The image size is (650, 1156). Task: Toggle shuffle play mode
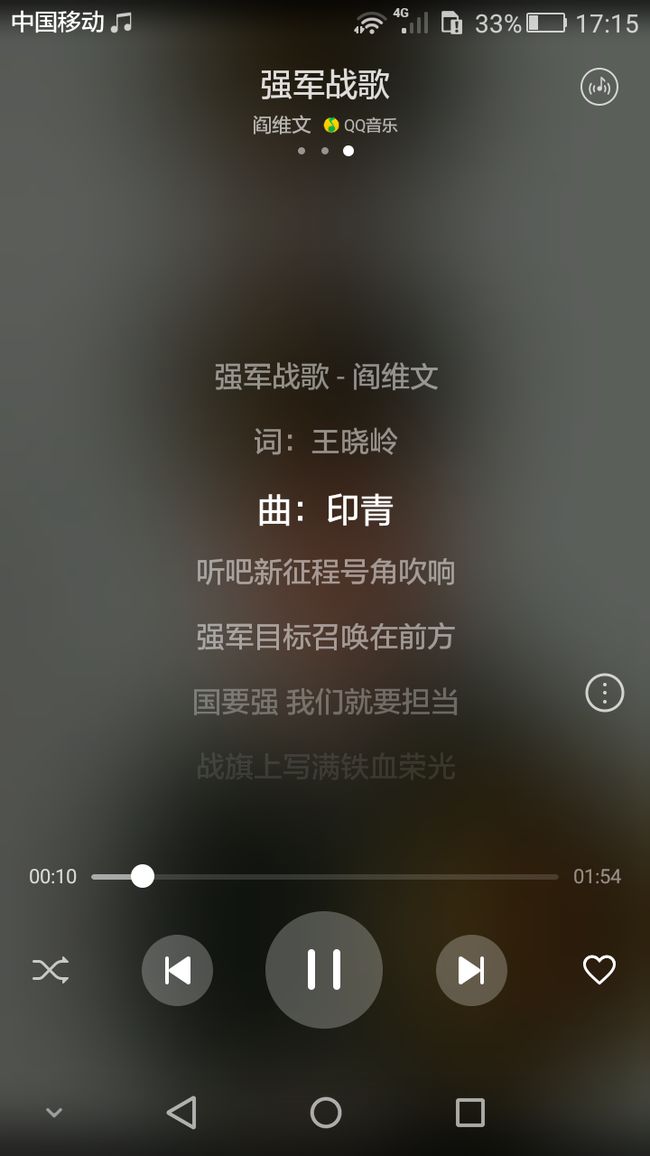tap(51, 970)
